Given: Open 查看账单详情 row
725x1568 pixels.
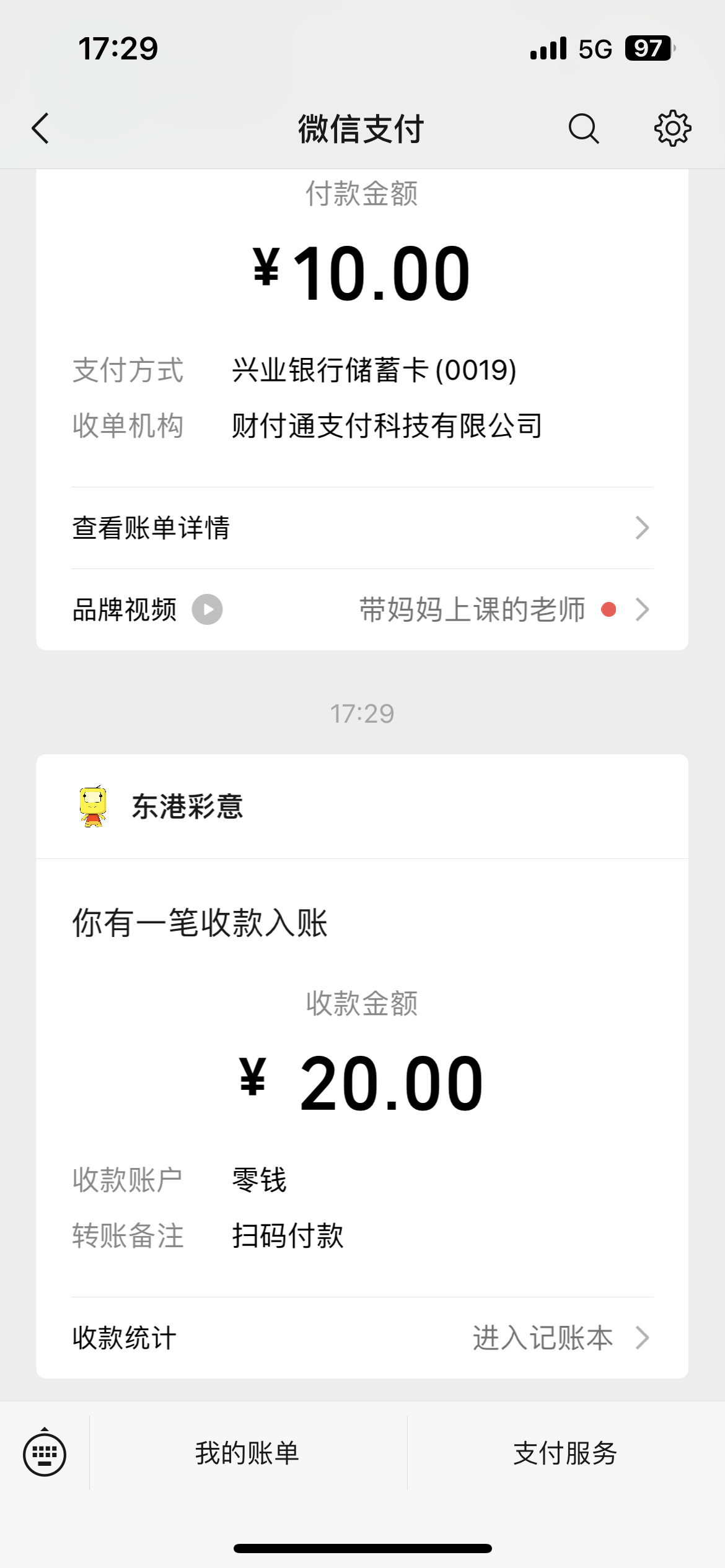Looking at the screenshot, I should [x=362, y=528].
